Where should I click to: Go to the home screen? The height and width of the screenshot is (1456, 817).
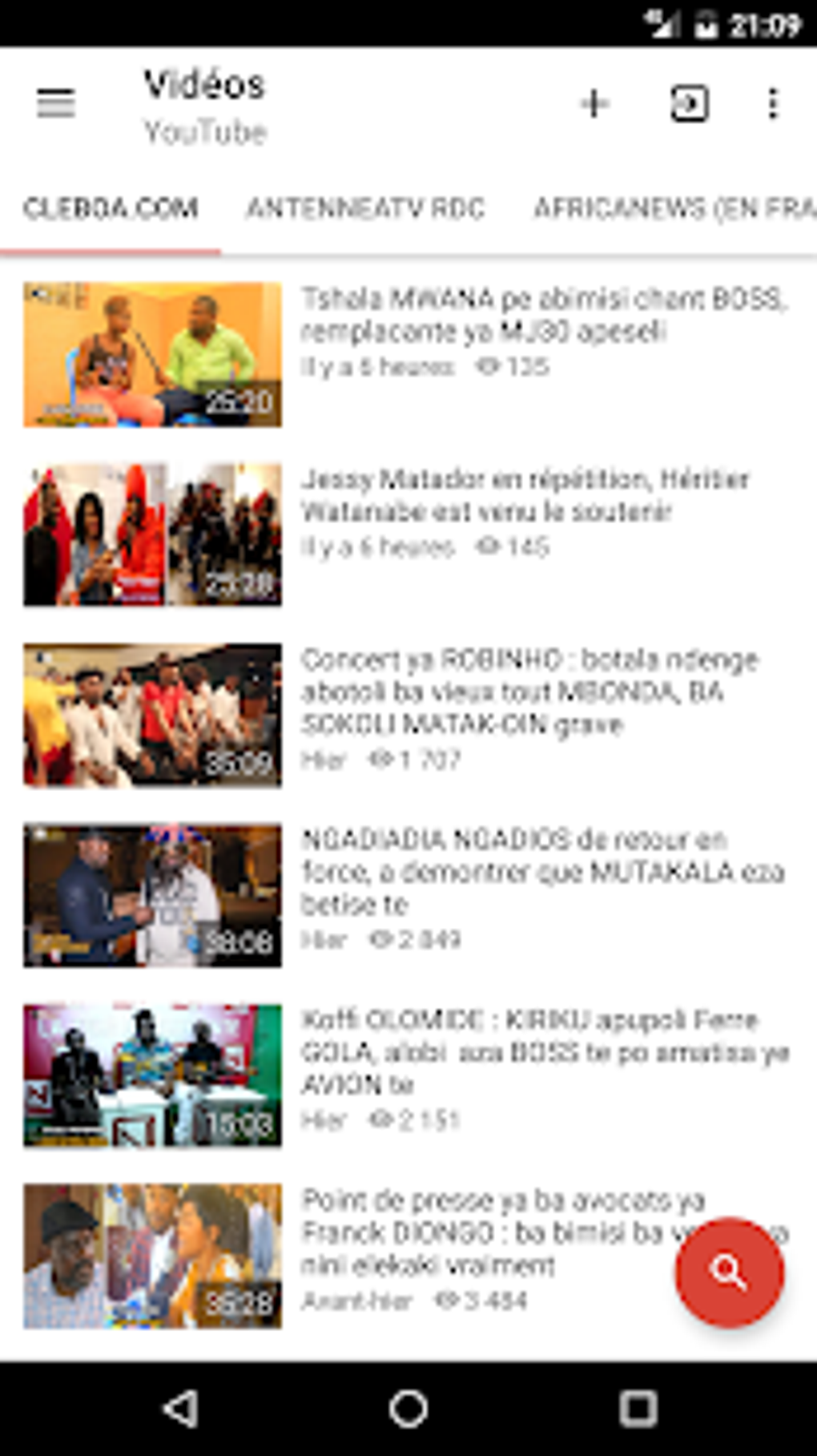pyautogui.click(x=408, y=1408)
